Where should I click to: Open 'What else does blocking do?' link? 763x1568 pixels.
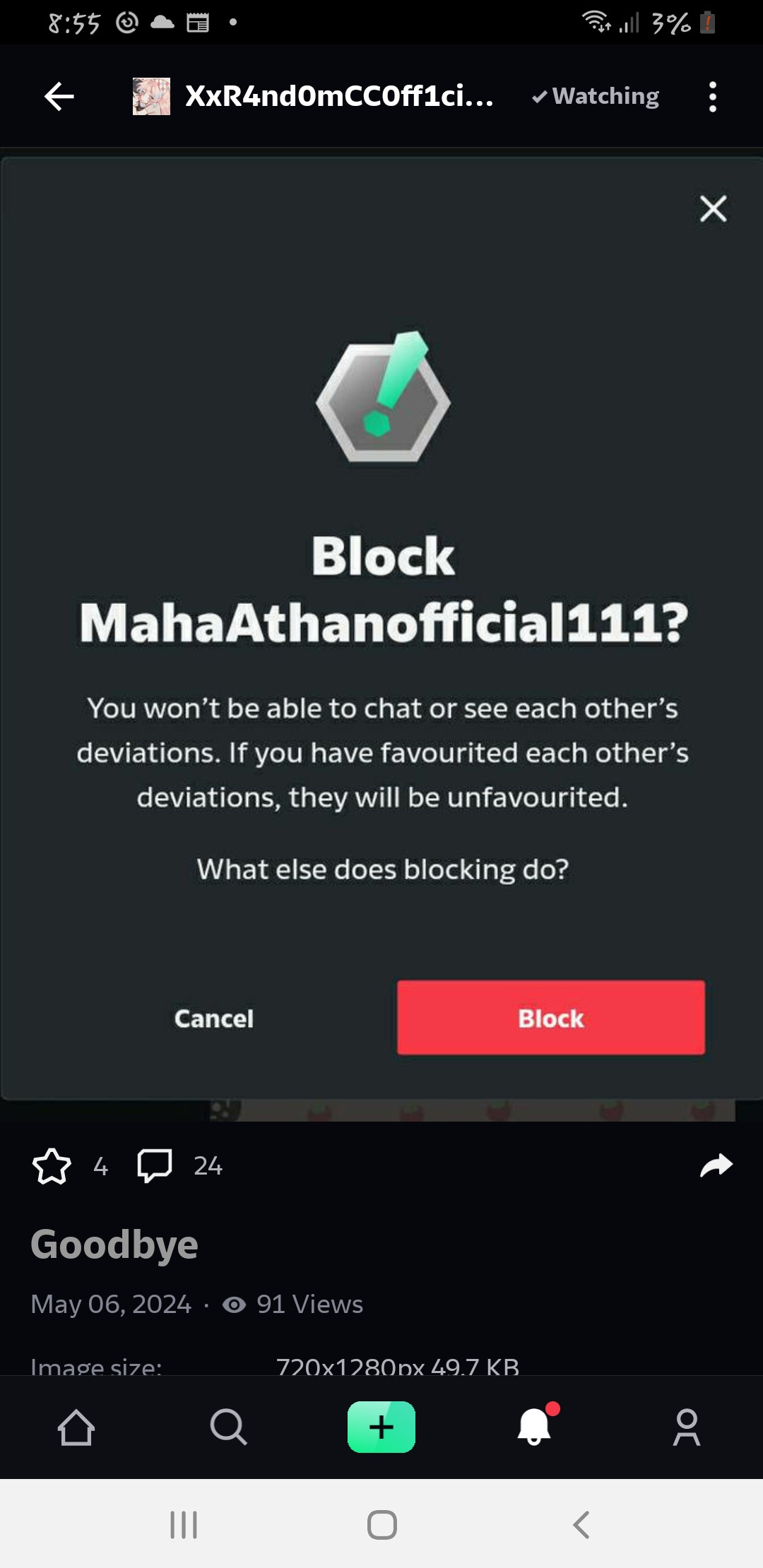coord(382,869)
